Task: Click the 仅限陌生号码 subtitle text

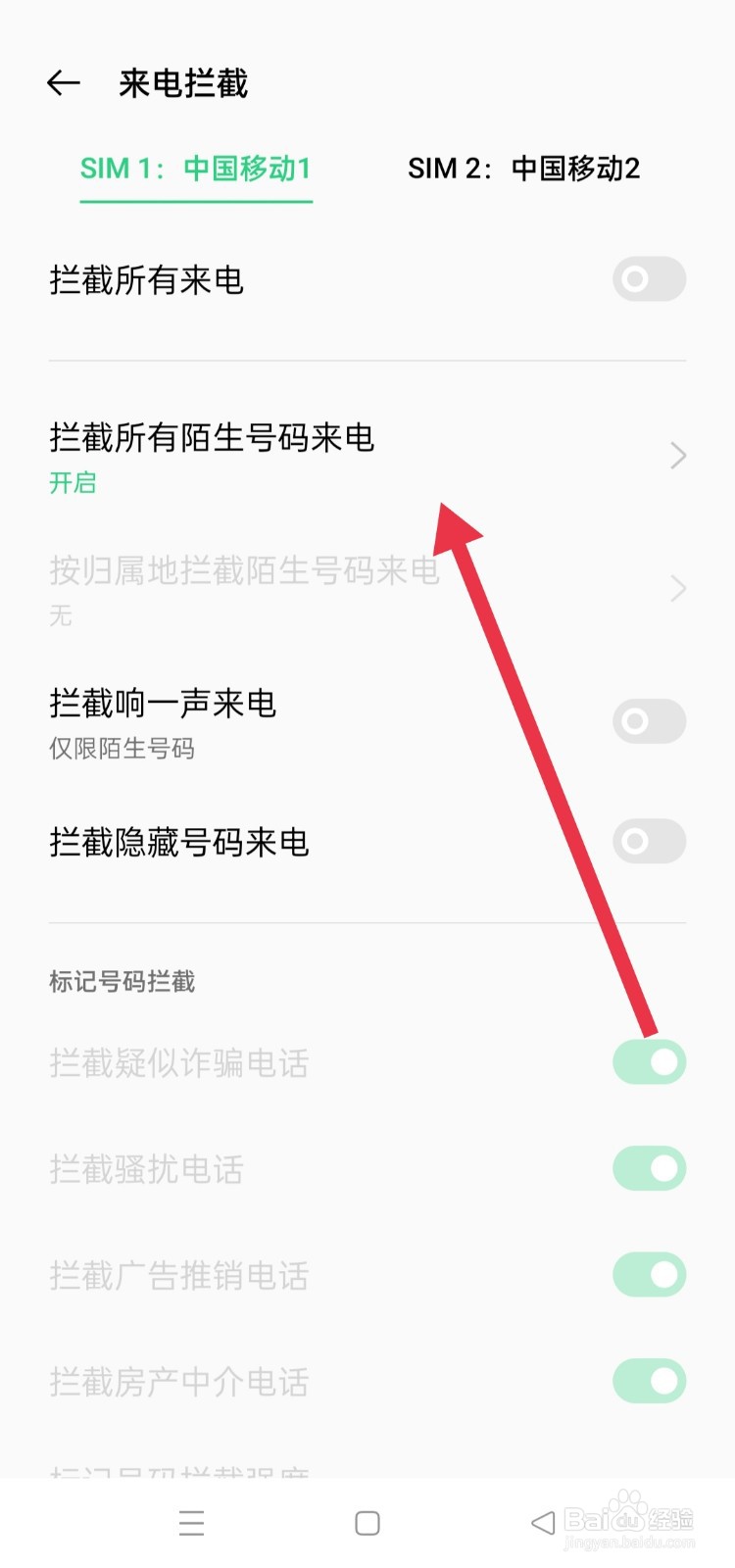Action: pyautogui.click(x=122, y=749)
